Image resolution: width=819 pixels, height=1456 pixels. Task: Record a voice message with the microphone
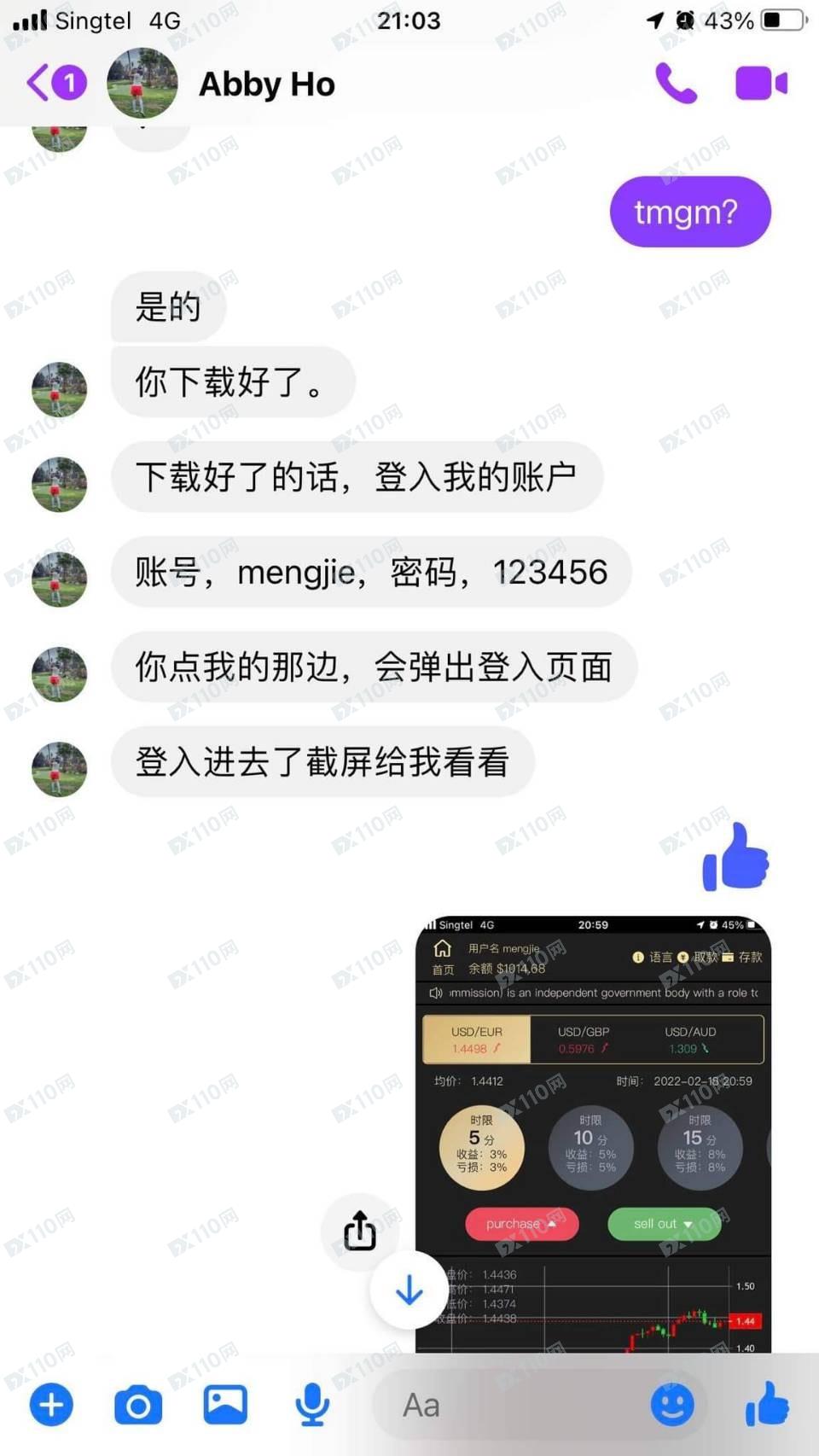click(312, 1405)
